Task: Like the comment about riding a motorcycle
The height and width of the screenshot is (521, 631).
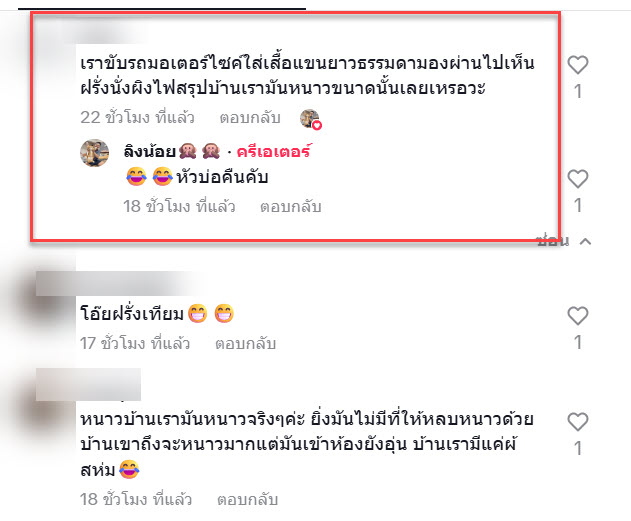Action: coord(577,66)
